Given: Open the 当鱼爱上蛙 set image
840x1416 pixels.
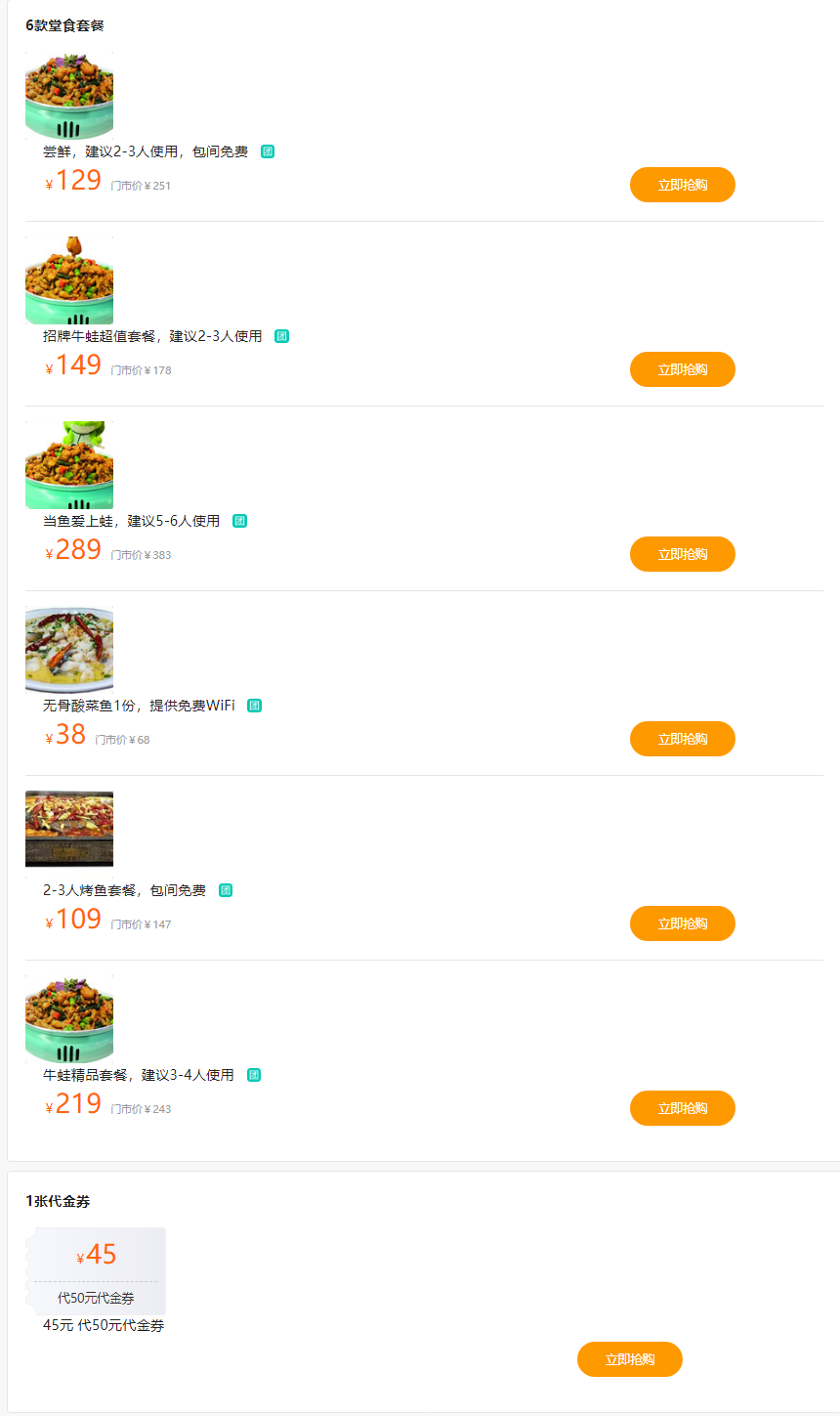Looking at the screenshot, I should tap(69, 465).
